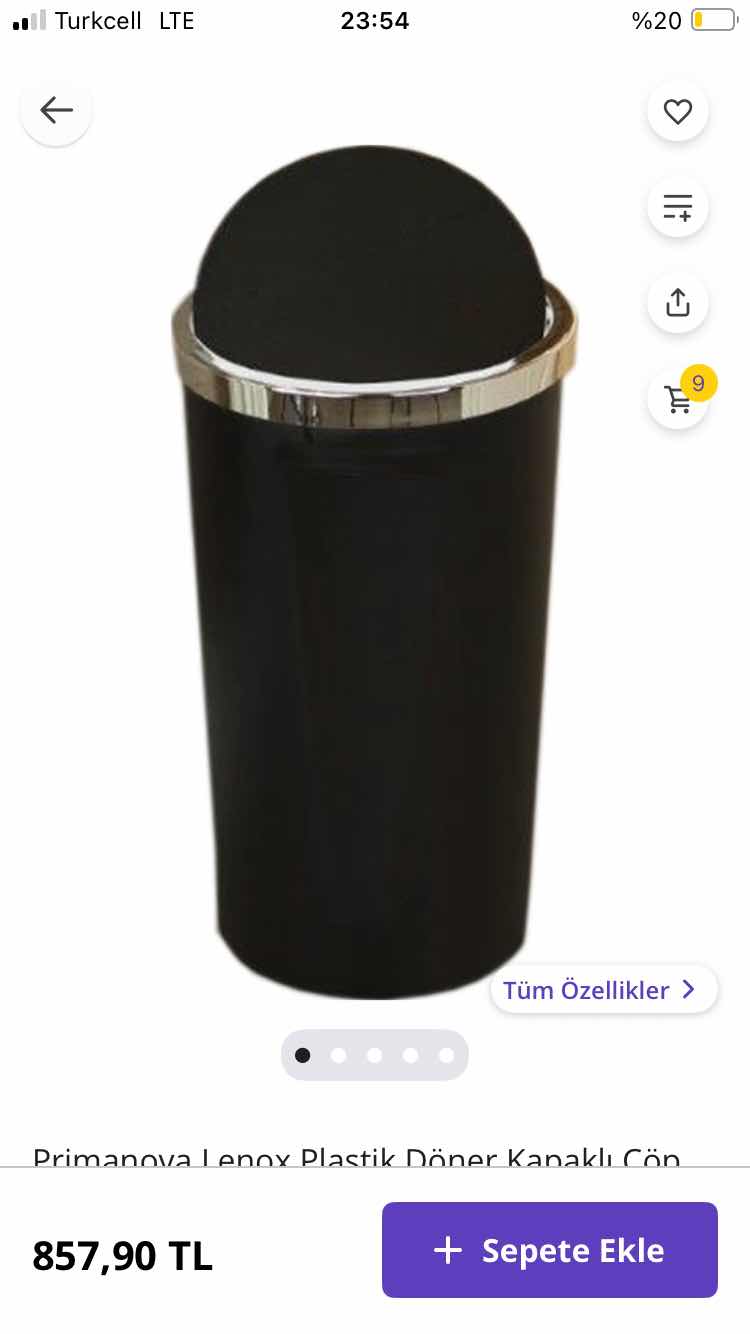Open the trash bin product photo
Image resolution: width=750 pixels, height=1334 pixels.
point(374,570)
